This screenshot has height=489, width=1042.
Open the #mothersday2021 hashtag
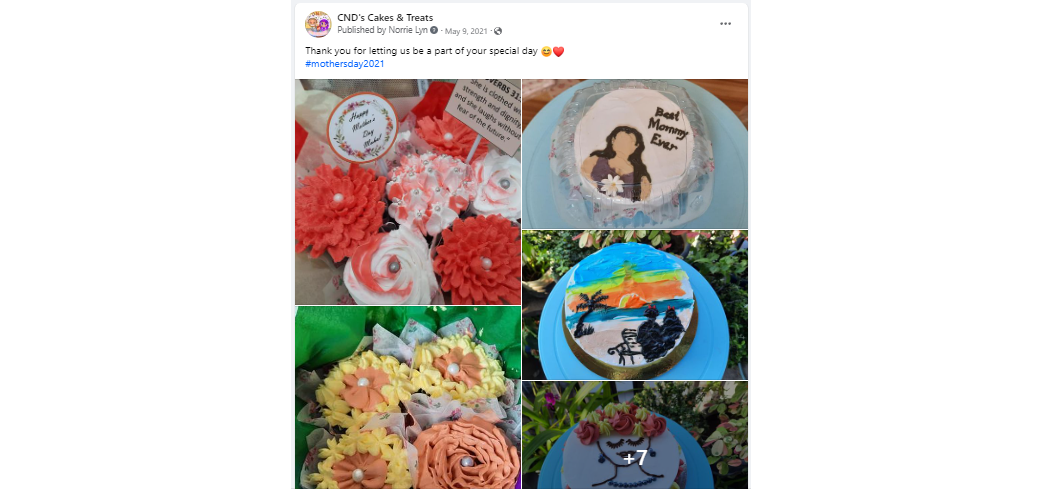coord(345,64)
